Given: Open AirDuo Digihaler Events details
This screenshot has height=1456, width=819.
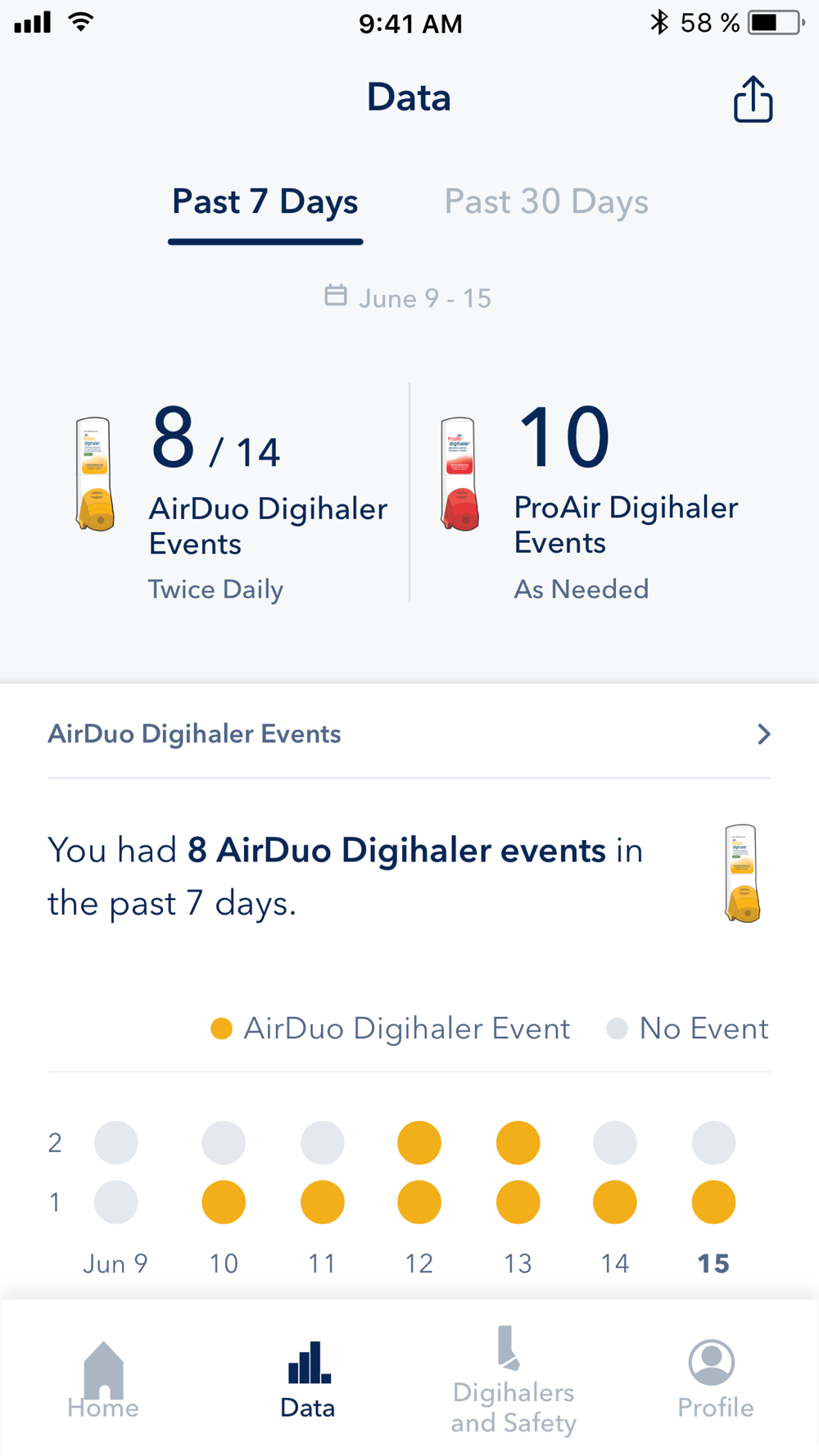Looking at the screenshot, I should coord(409,734).
